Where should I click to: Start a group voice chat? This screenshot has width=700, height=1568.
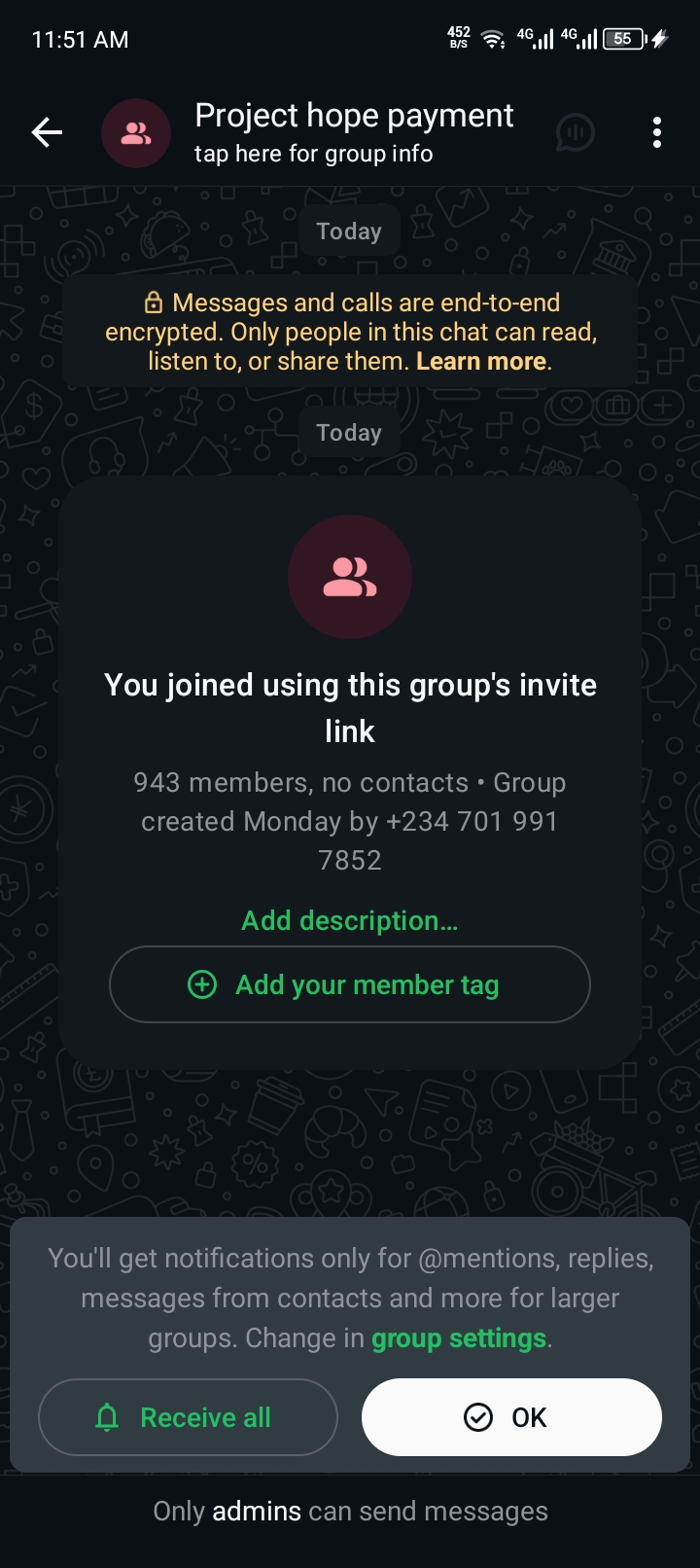click(575, 132)
